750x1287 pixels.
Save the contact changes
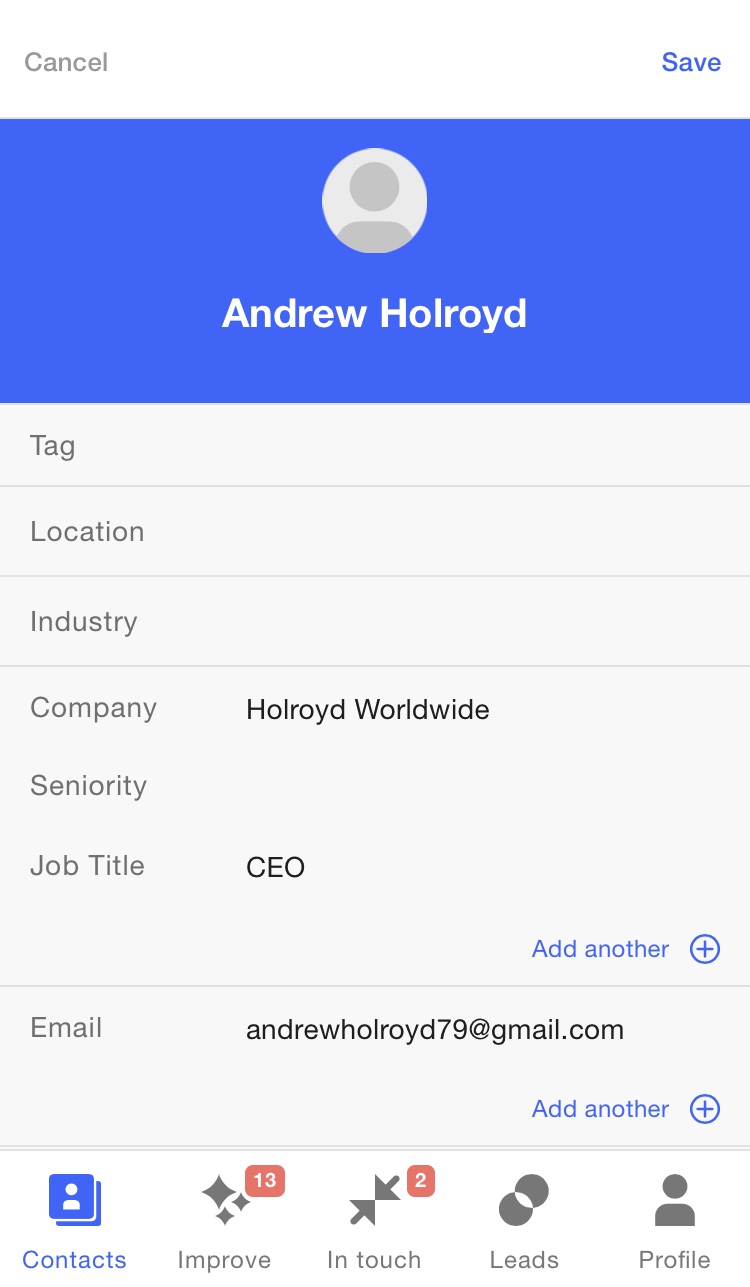[x=690, y=62]
